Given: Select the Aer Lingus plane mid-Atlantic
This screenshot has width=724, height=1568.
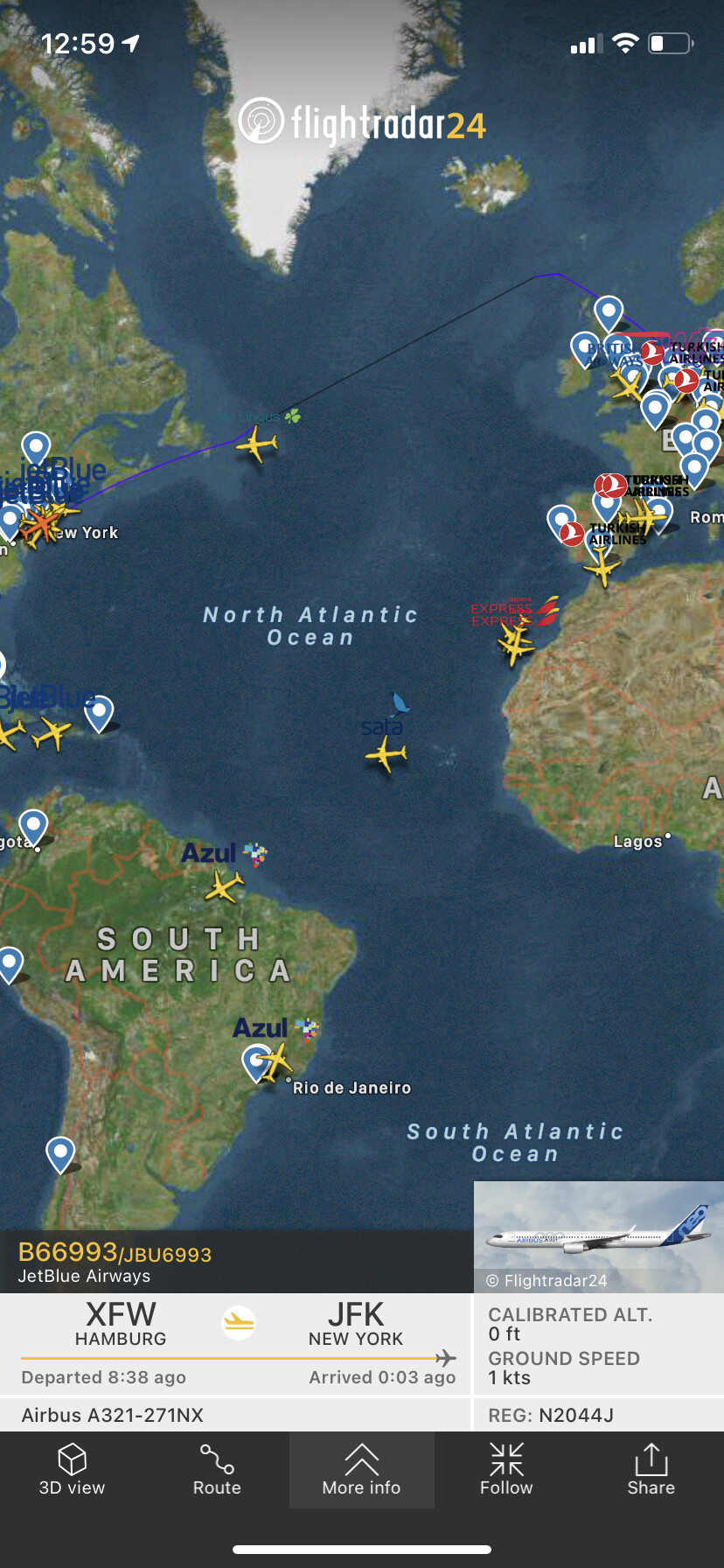Looking at the screenshot, I should [x=256, y=444].
